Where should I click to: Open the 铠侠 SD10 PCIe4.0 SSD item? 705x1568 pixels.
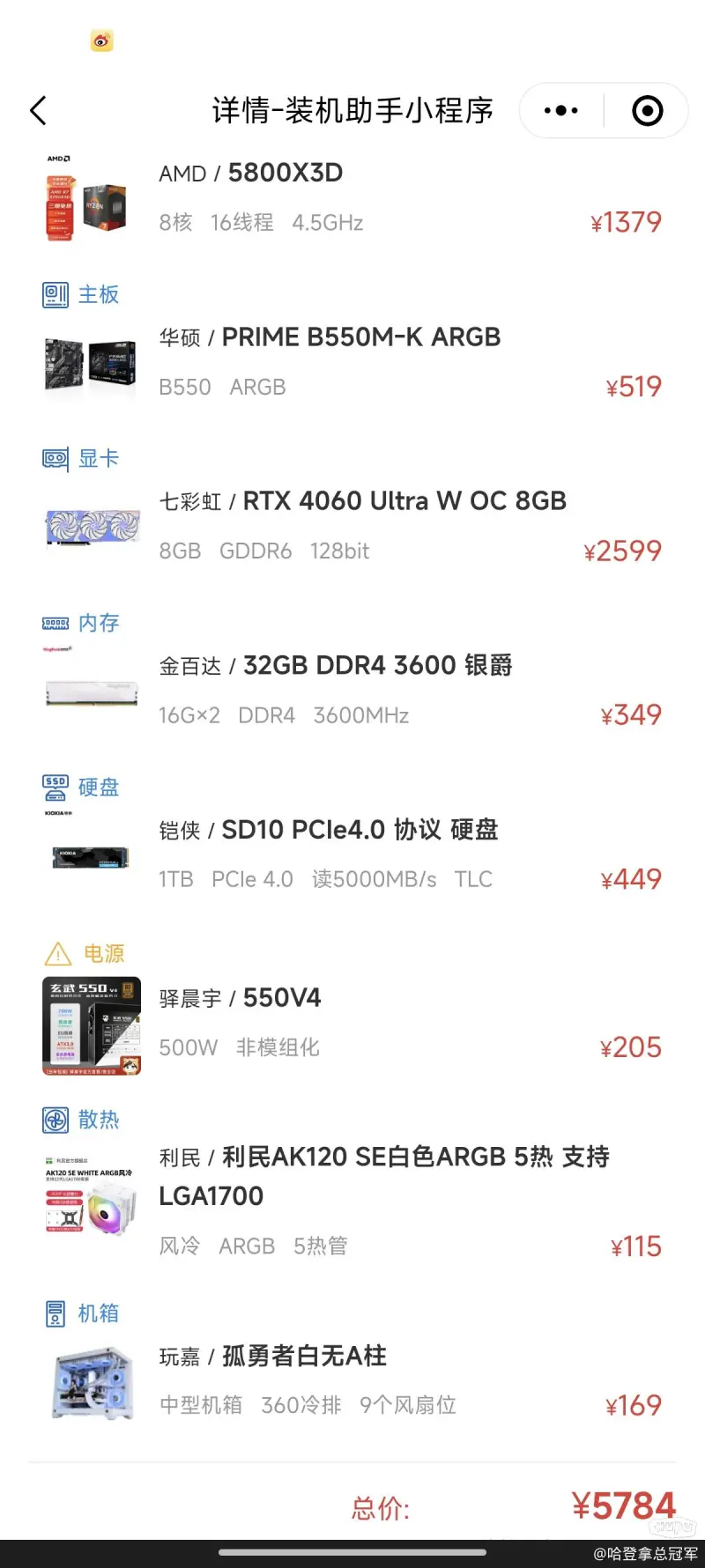(352, 854)
